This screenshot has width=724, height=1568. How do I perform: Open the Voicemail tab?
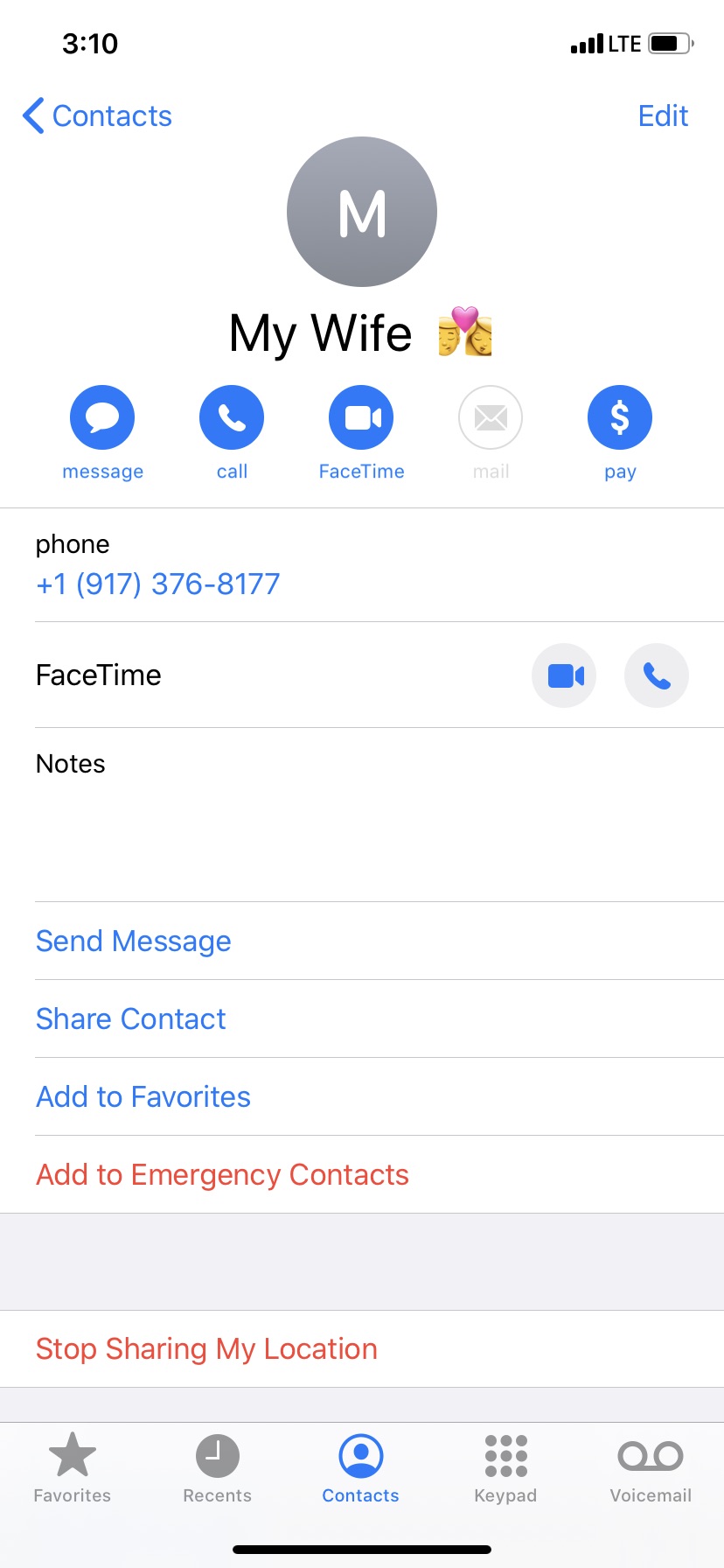[651, 1467]
